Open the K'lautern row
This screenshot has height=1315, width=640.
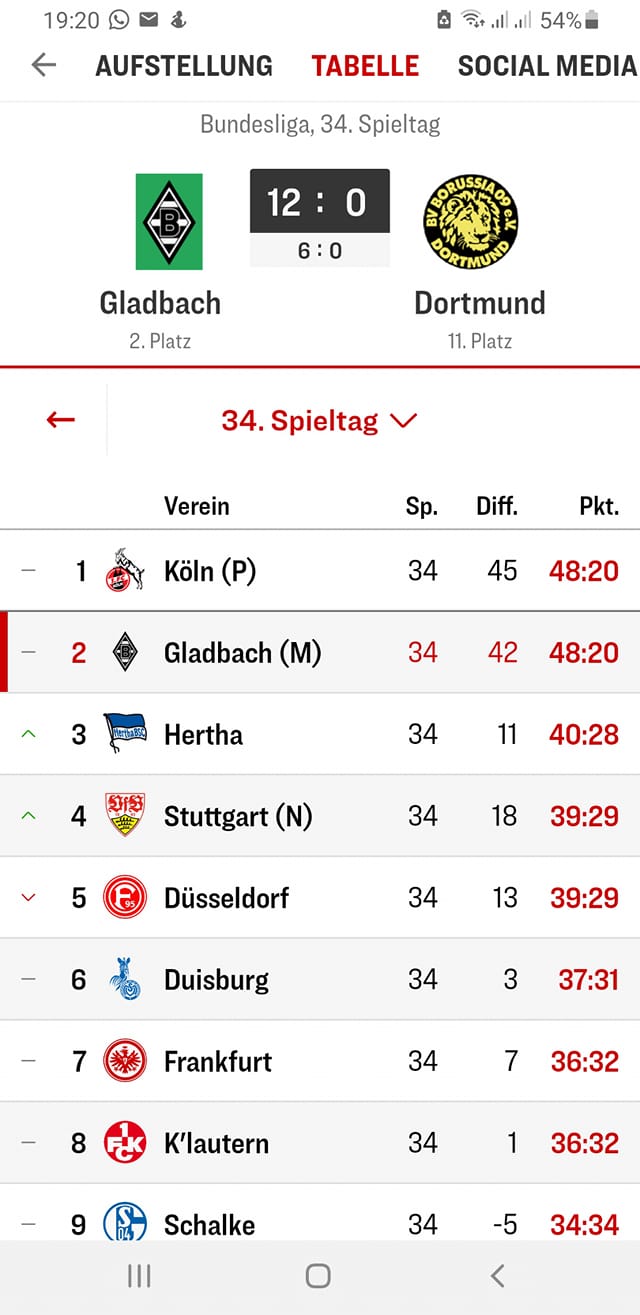point(320,1143)
